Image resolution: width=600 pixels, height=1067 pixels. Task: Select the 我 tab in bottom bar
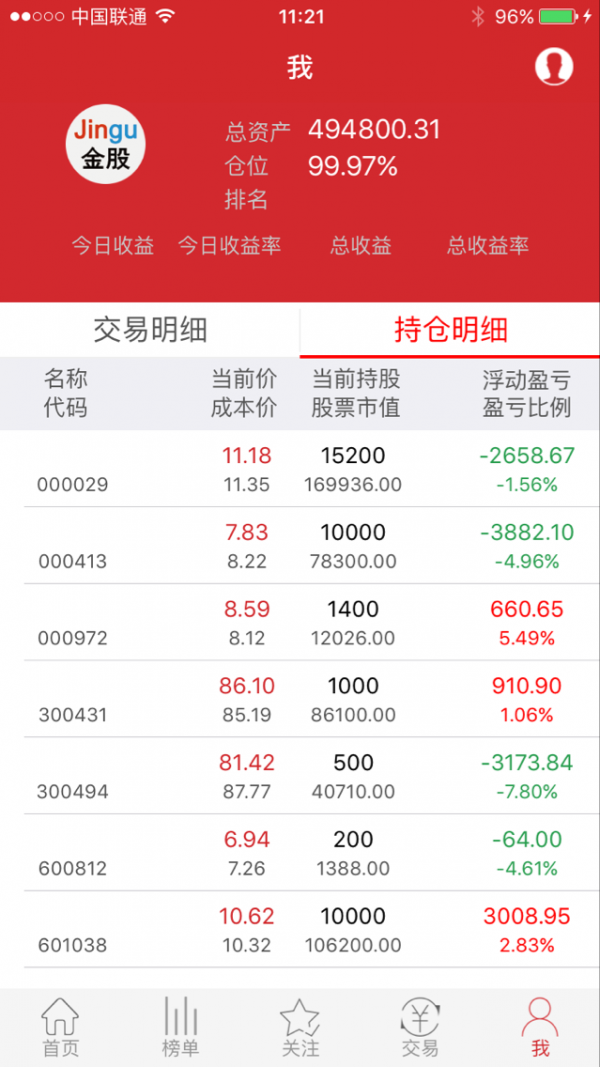point(540,1028)
